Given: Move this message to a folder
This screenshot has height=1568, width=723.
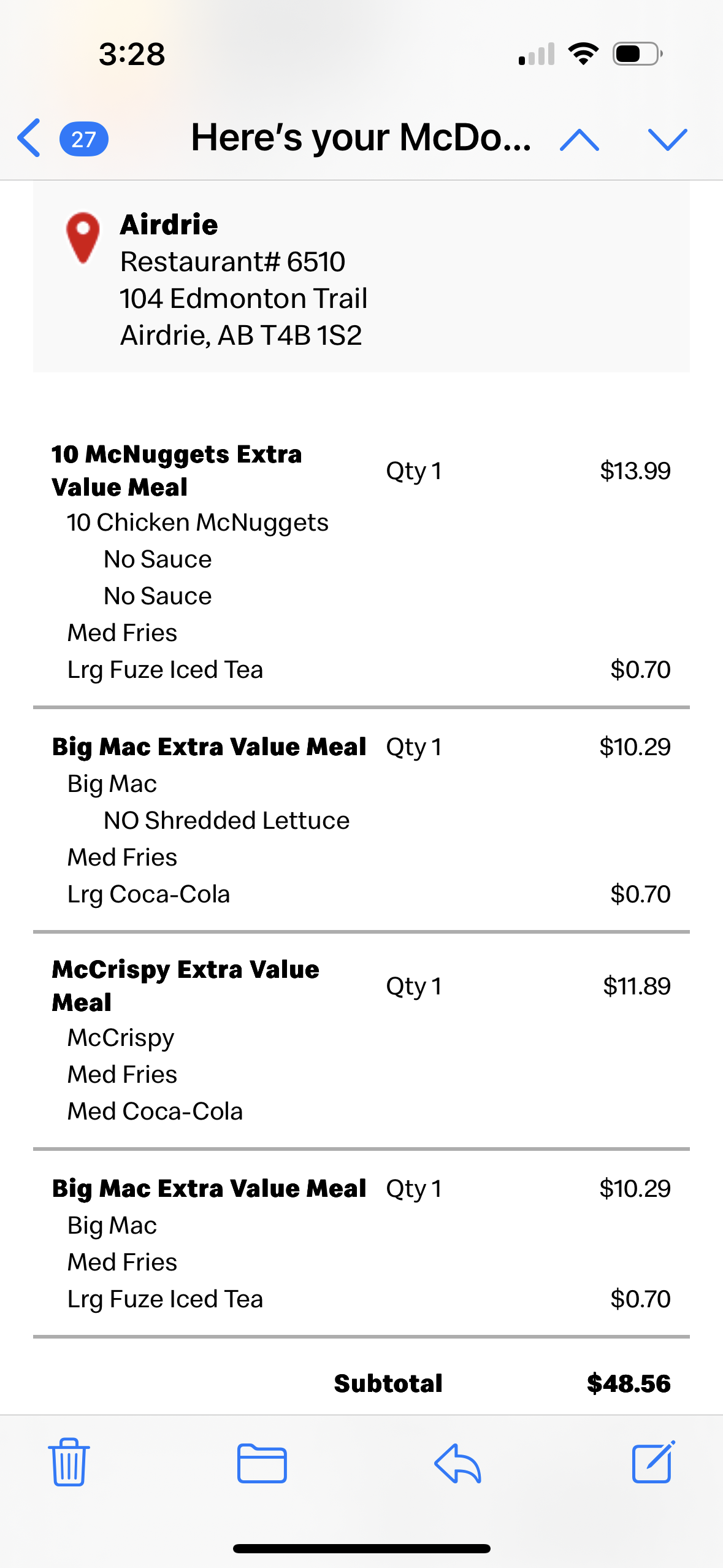Looking at the screenshot, I should click(262, 1463).
